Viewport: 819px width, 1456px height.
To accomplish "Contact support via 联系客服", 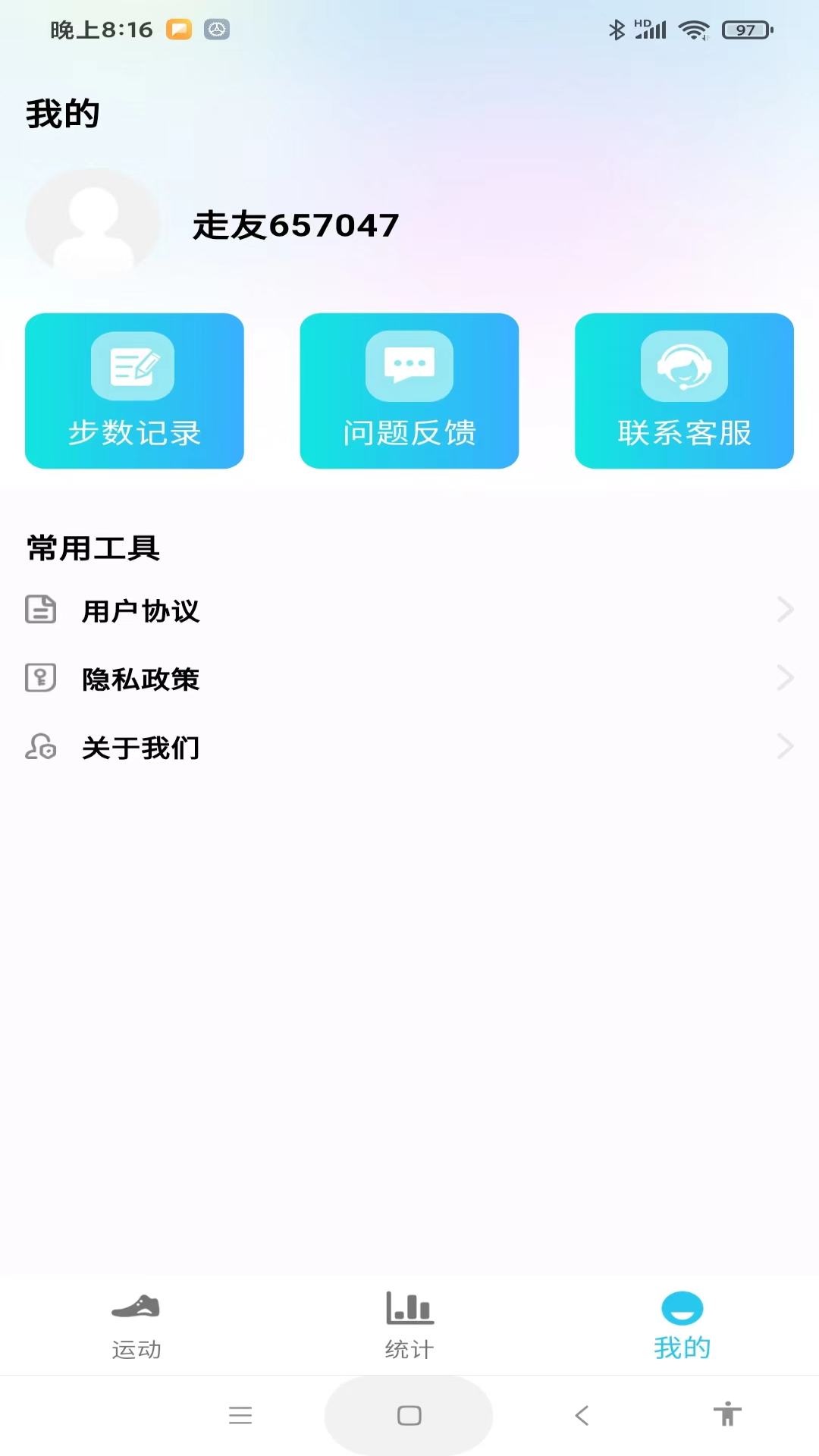I will [684, 391].
